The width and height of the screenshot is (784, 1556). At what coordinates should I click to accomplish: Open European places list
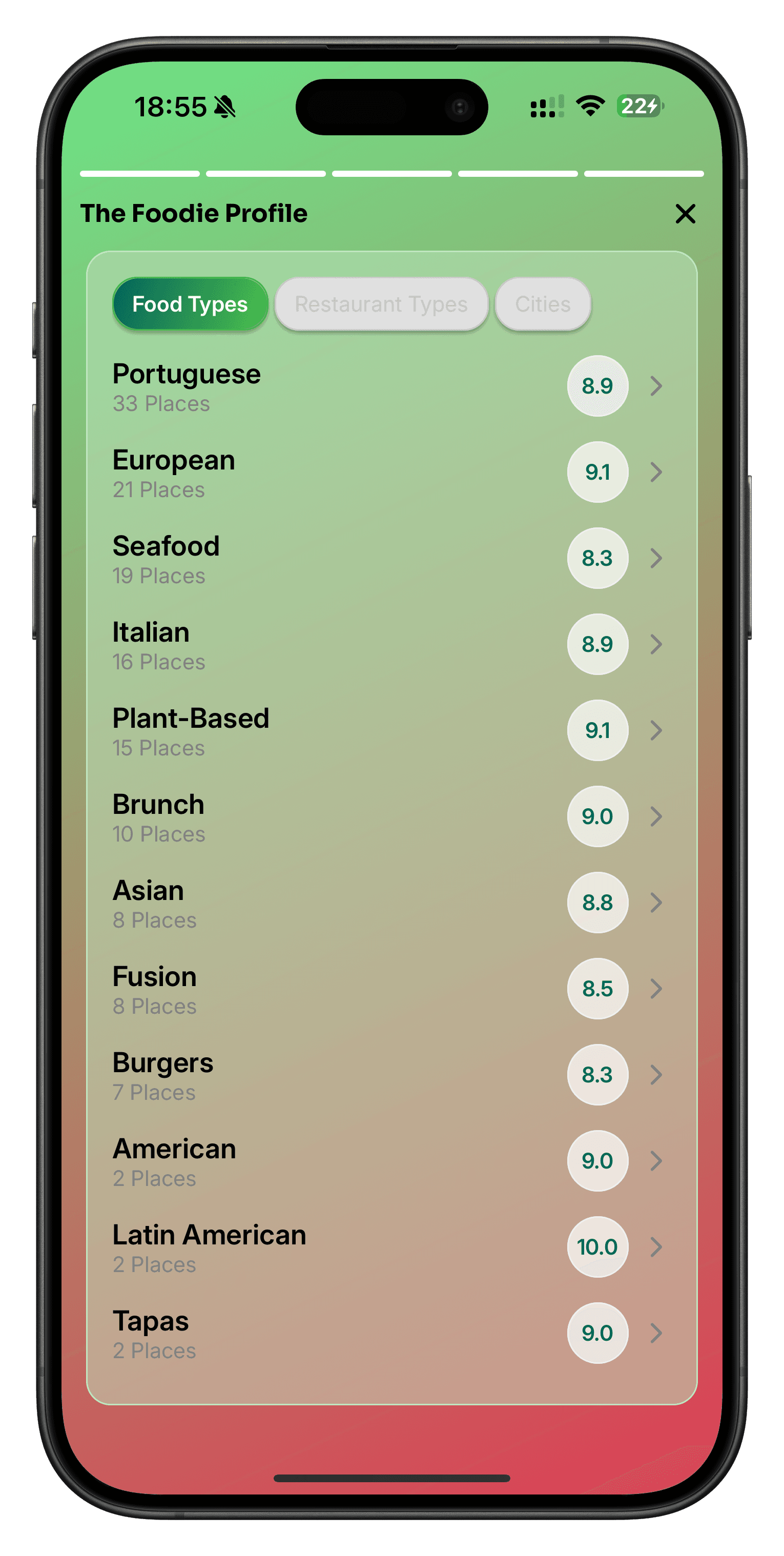386,473
